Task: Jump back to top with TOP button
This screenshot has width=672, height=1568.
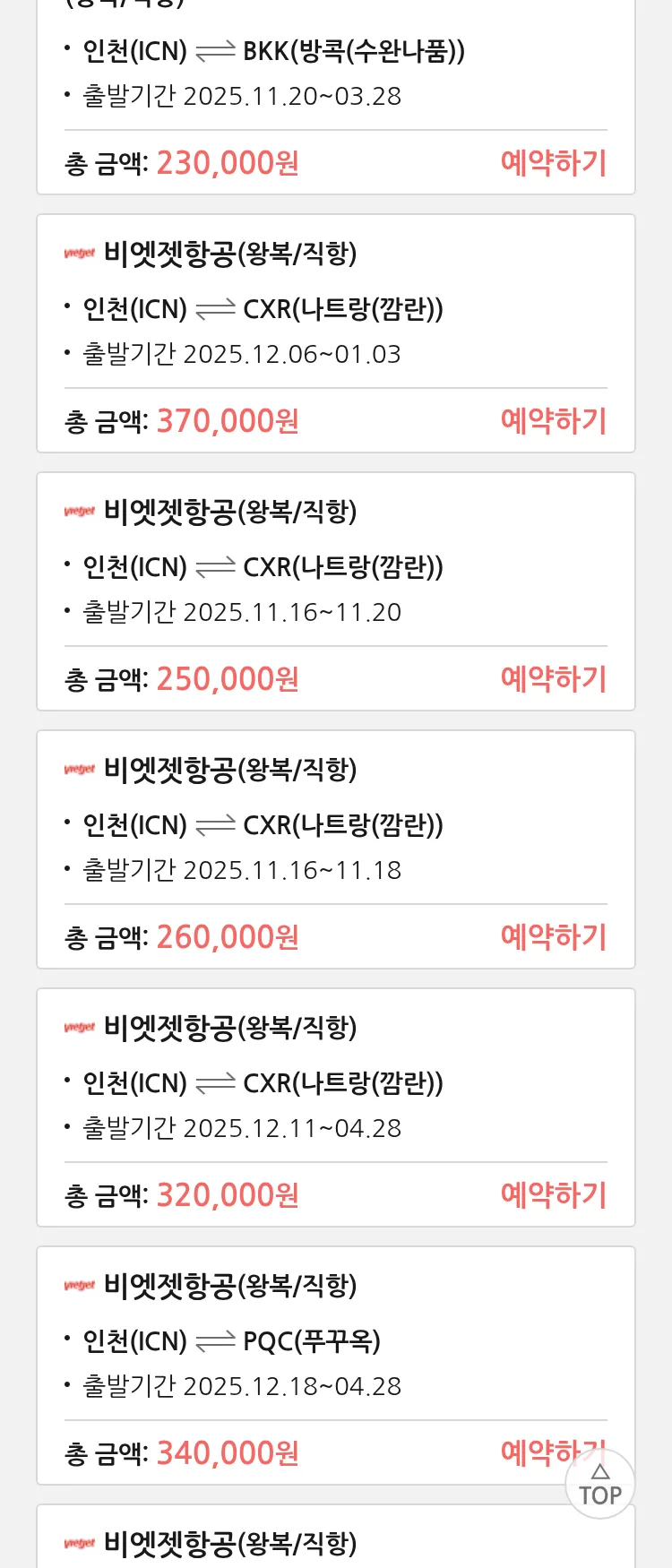Action: coord(599,1486)
